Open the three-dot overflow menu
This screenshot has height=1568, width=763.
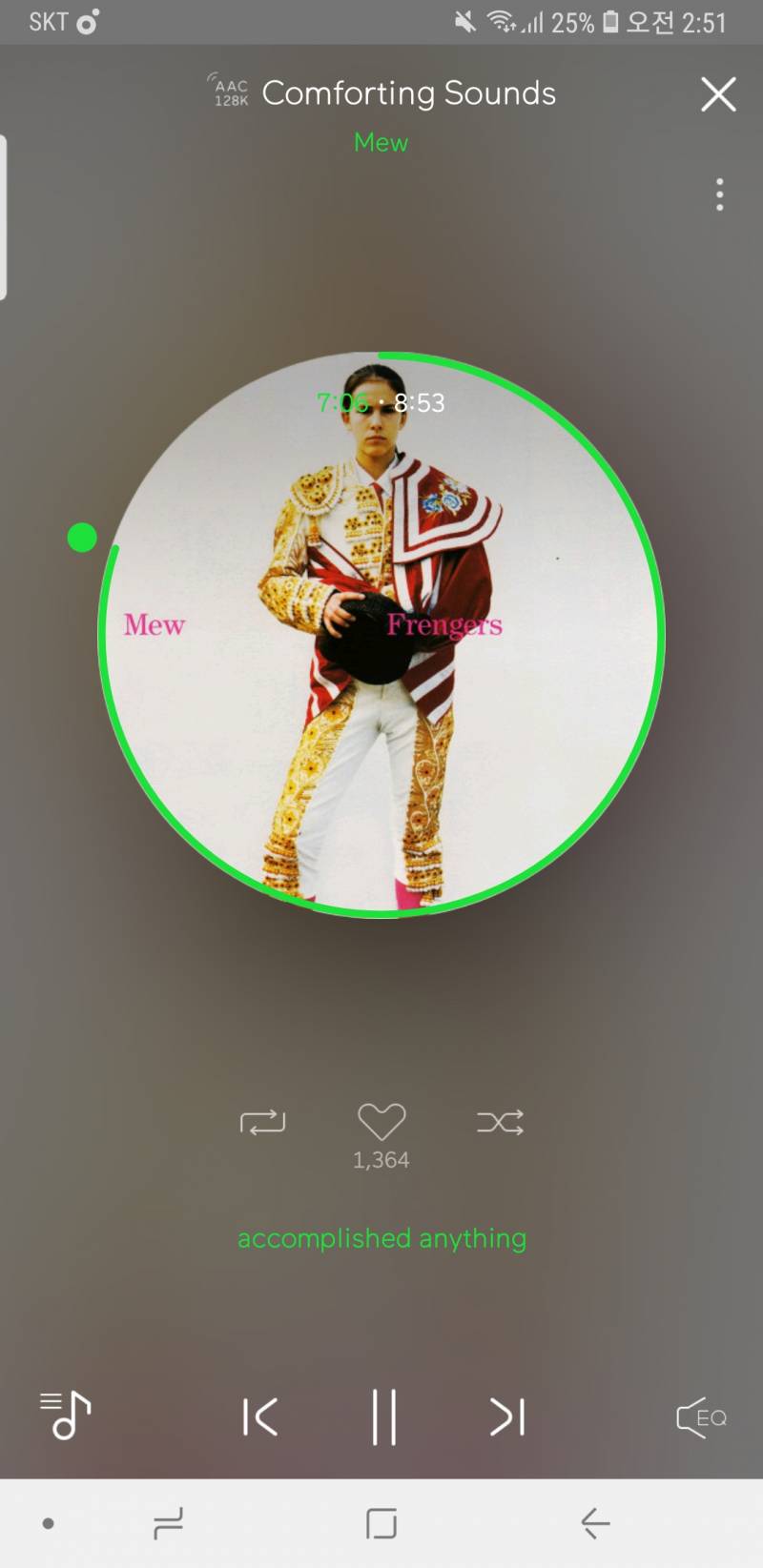point(719,194)
